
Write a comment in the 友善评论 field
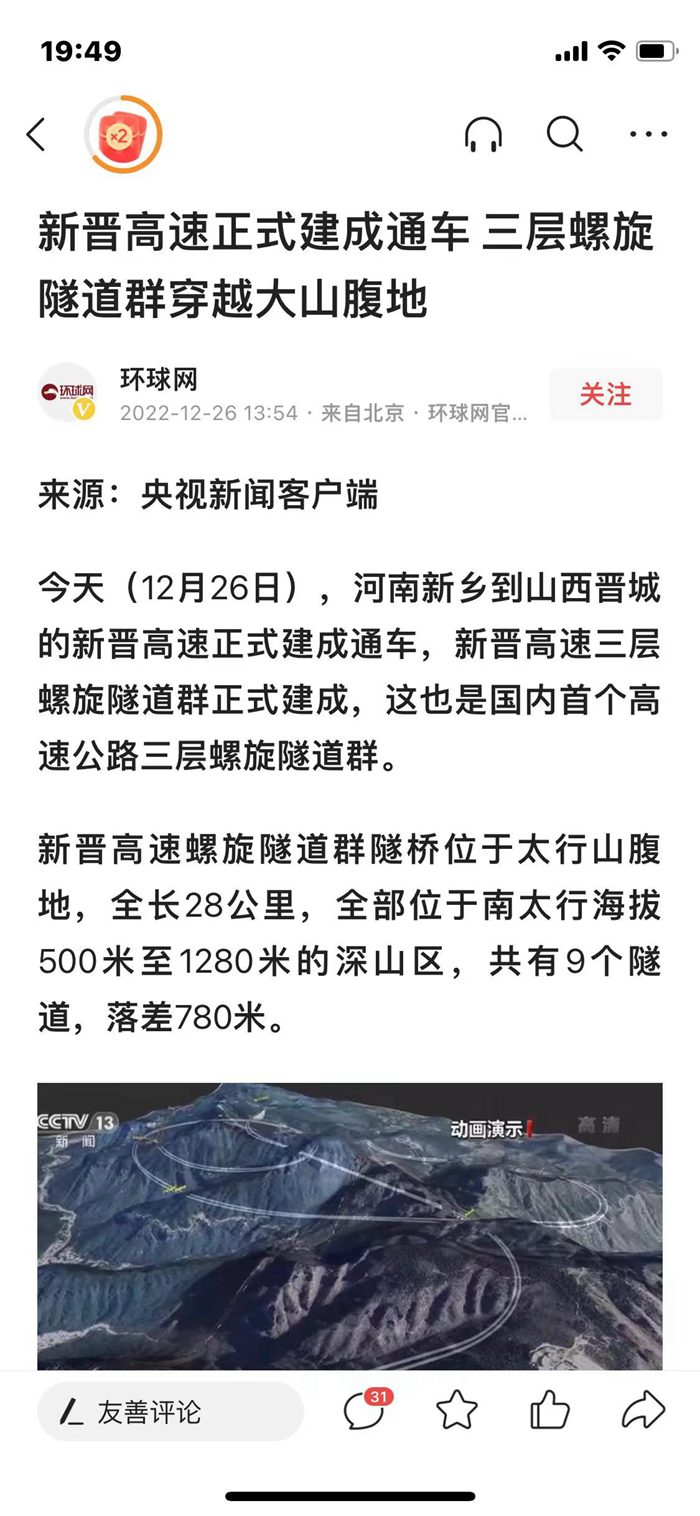(170, 1411)
